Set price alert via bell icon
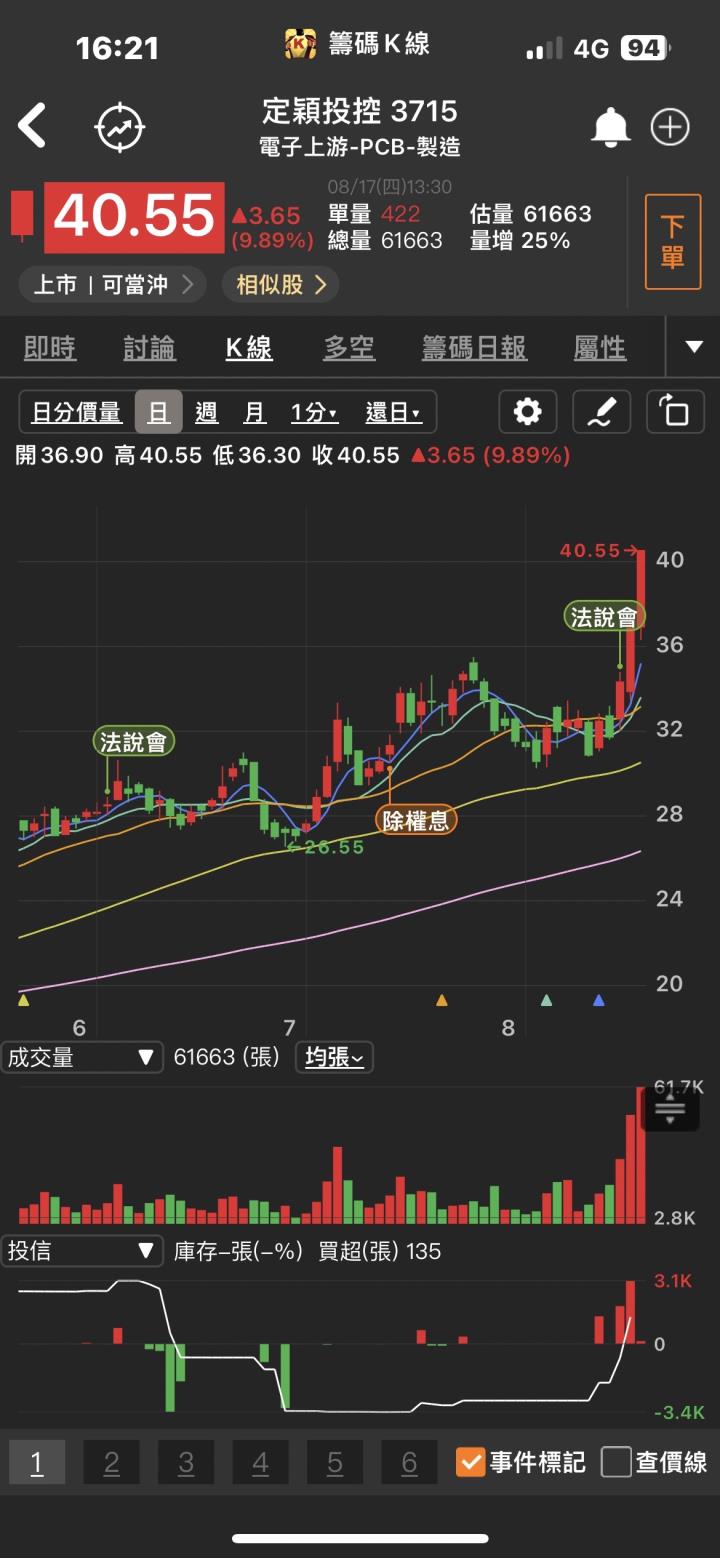Image resolution: width=720 pixels, height=1558 pixels. tap(610, 126)
